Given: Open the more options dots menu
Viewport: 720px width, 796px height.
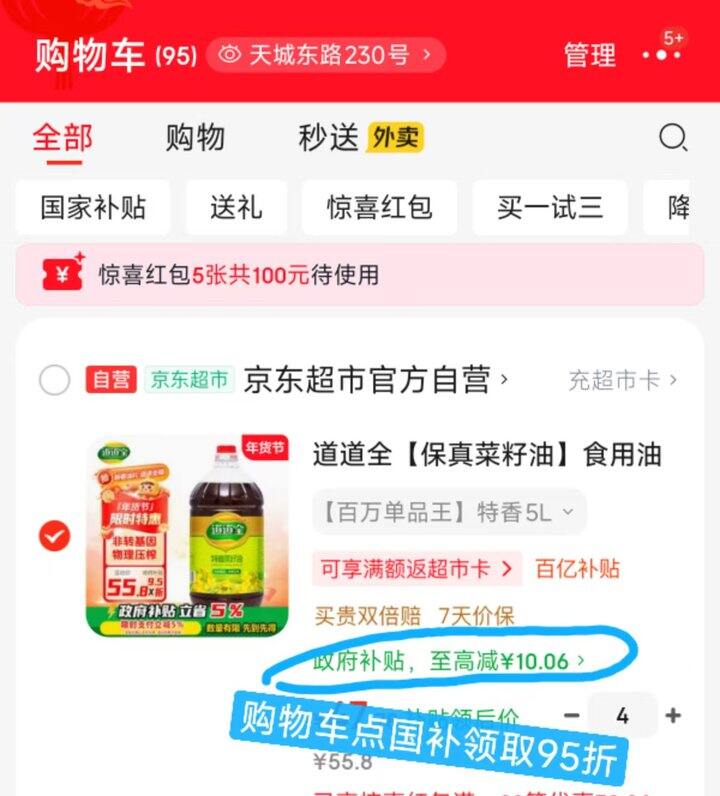Looking at the screenshot, I should pos(661,54).
